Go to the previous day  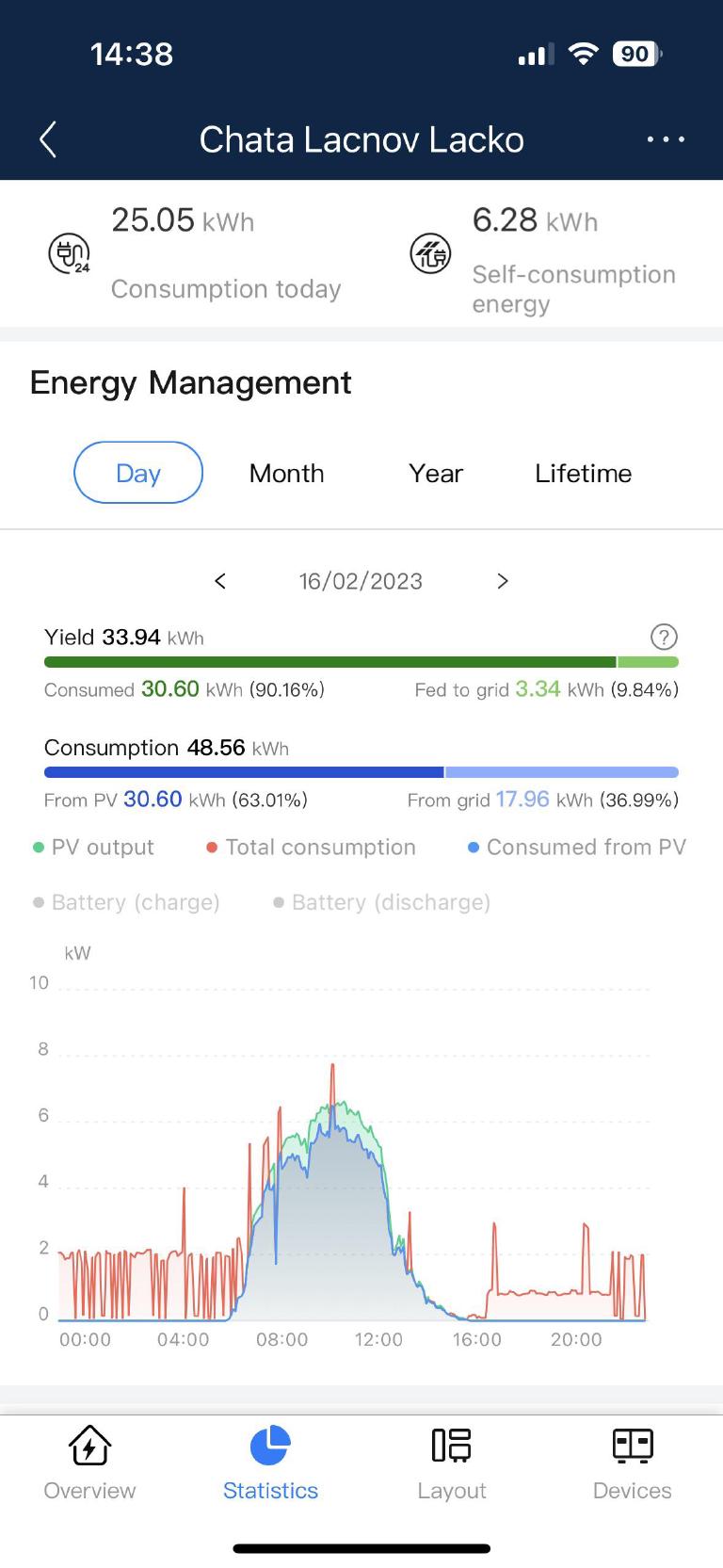pyautogui.click(x=220, y=581)
